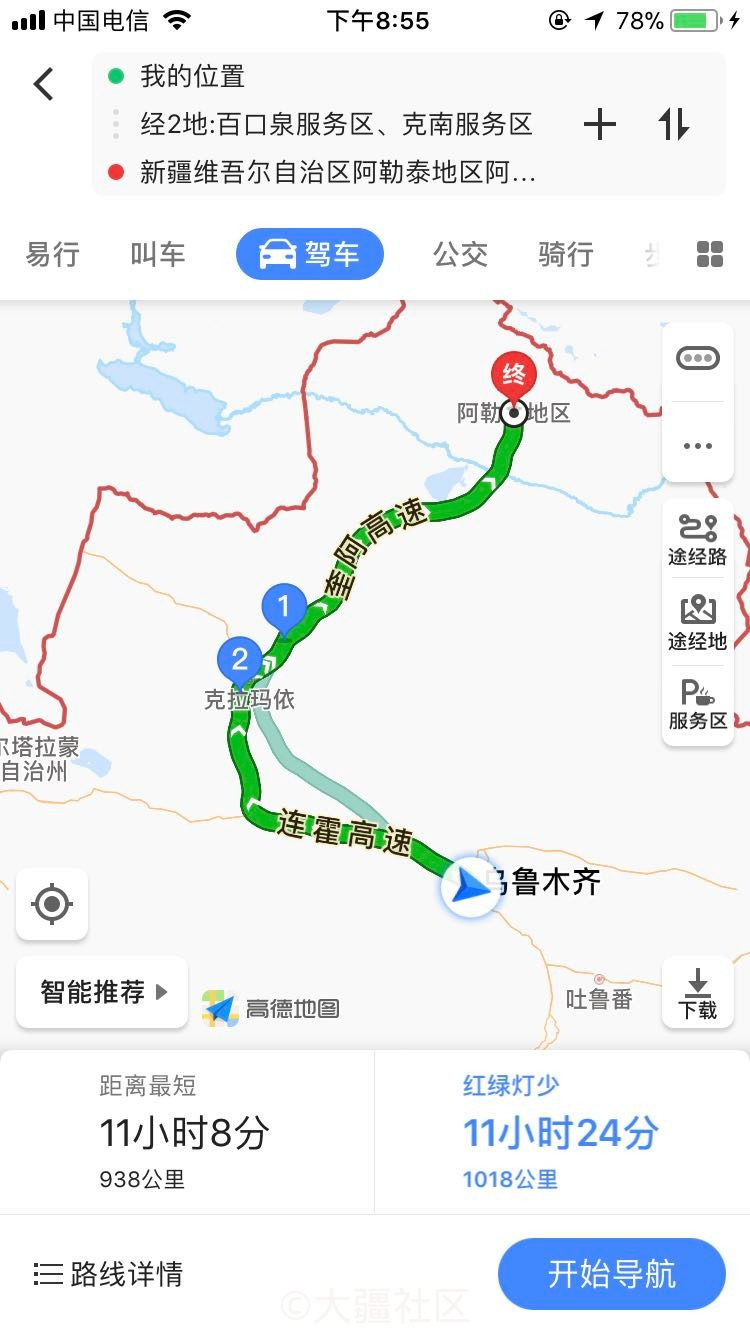
Task: Add a waypoint with the plus icon
Action: coord(599,125)
